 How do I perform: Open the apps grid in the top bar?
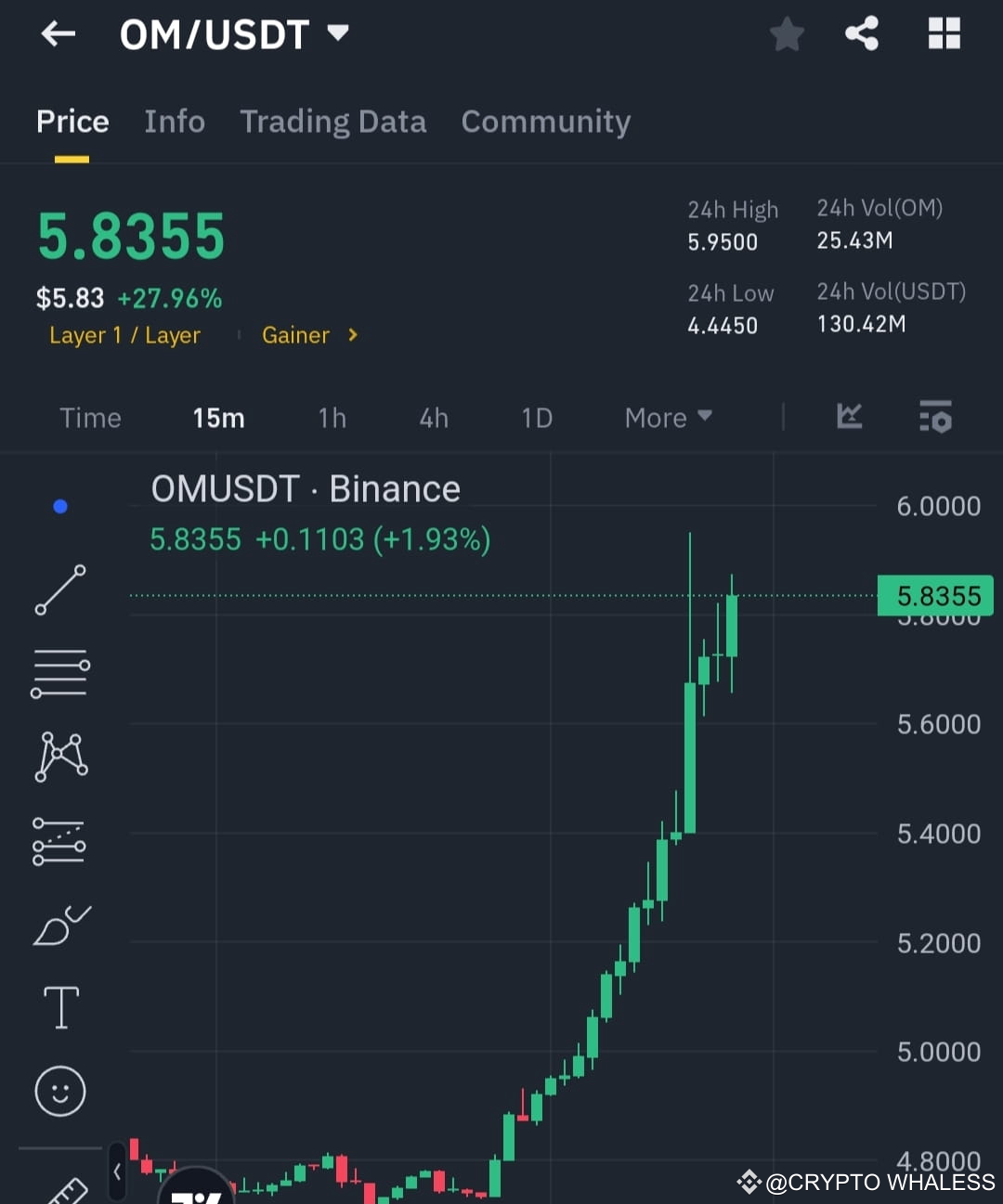tap(944, 33)
